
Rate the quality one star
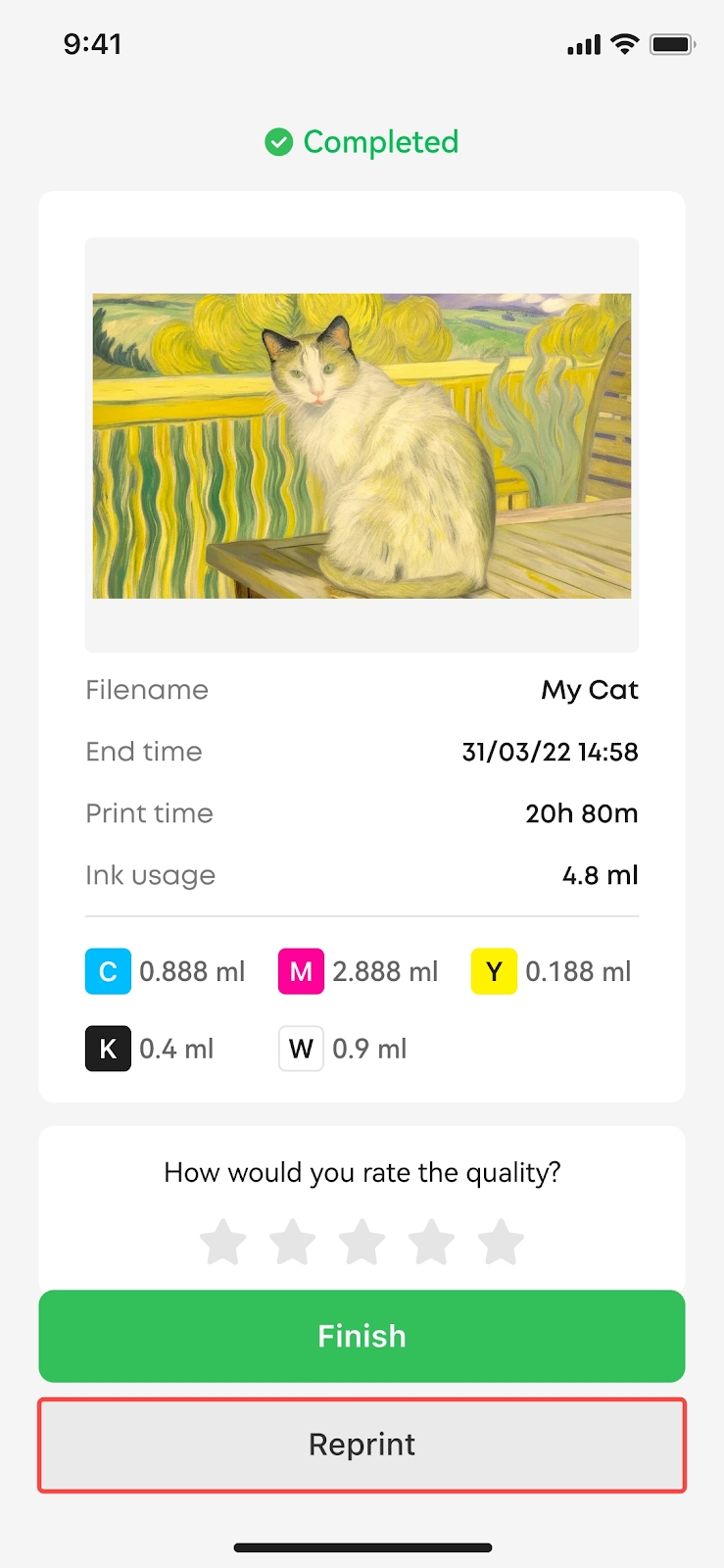[x=223, y=1242]
